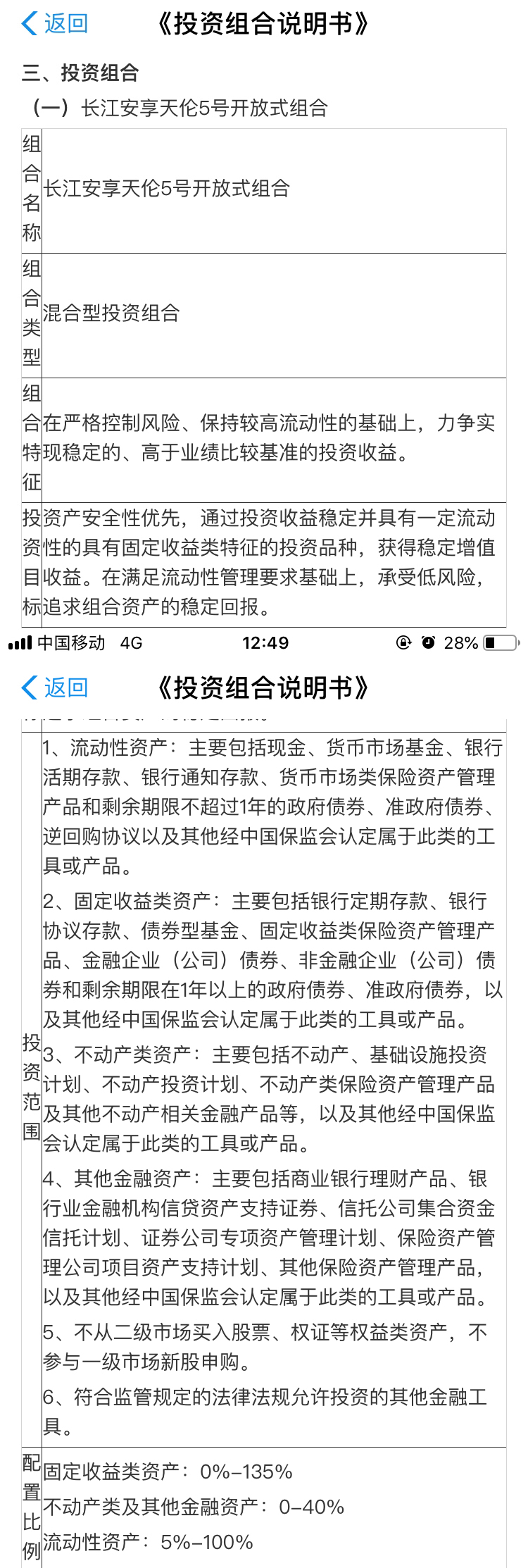Select the second page 《投资组合说明书》 title
The image size is (528, 1568).
[x=264, y=687]
